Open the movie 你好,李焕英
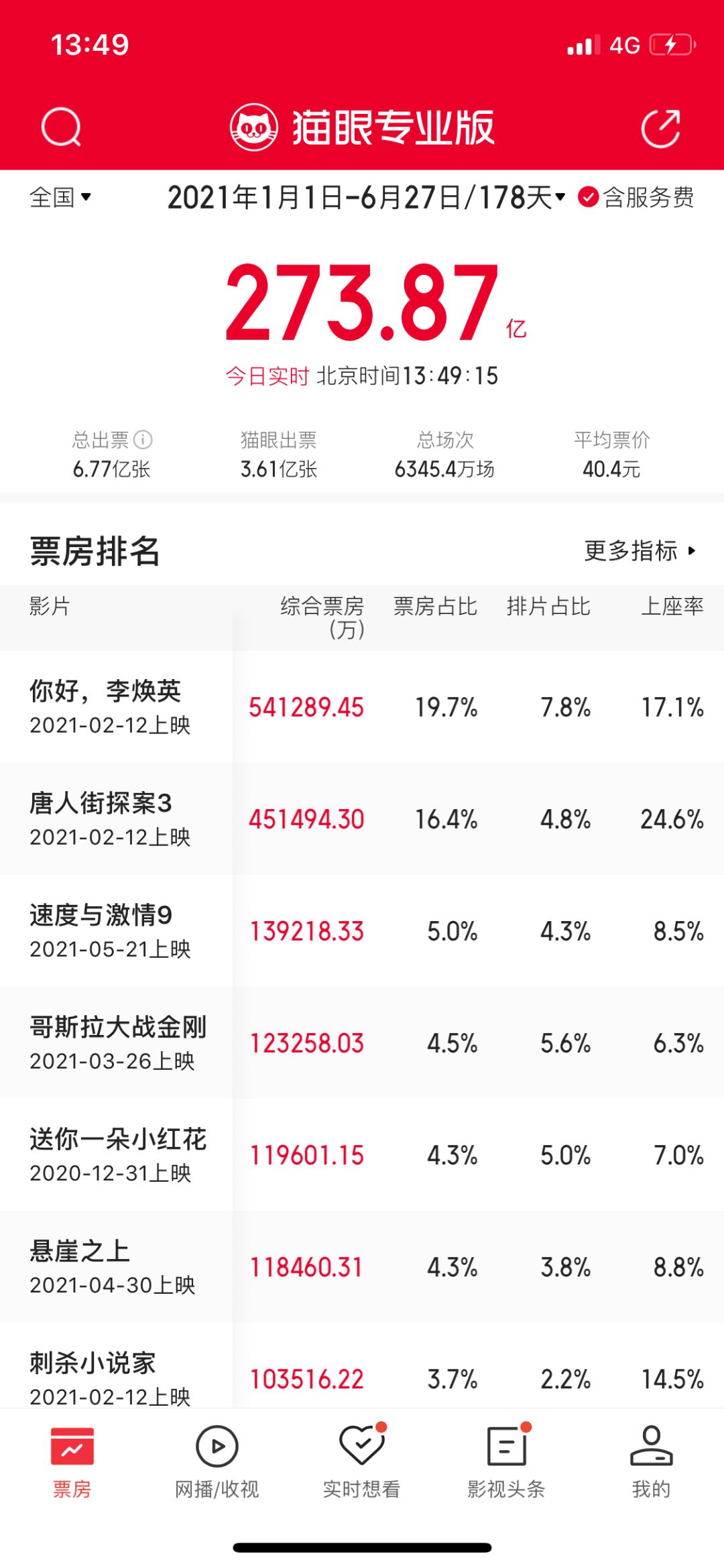 [362, 707]
